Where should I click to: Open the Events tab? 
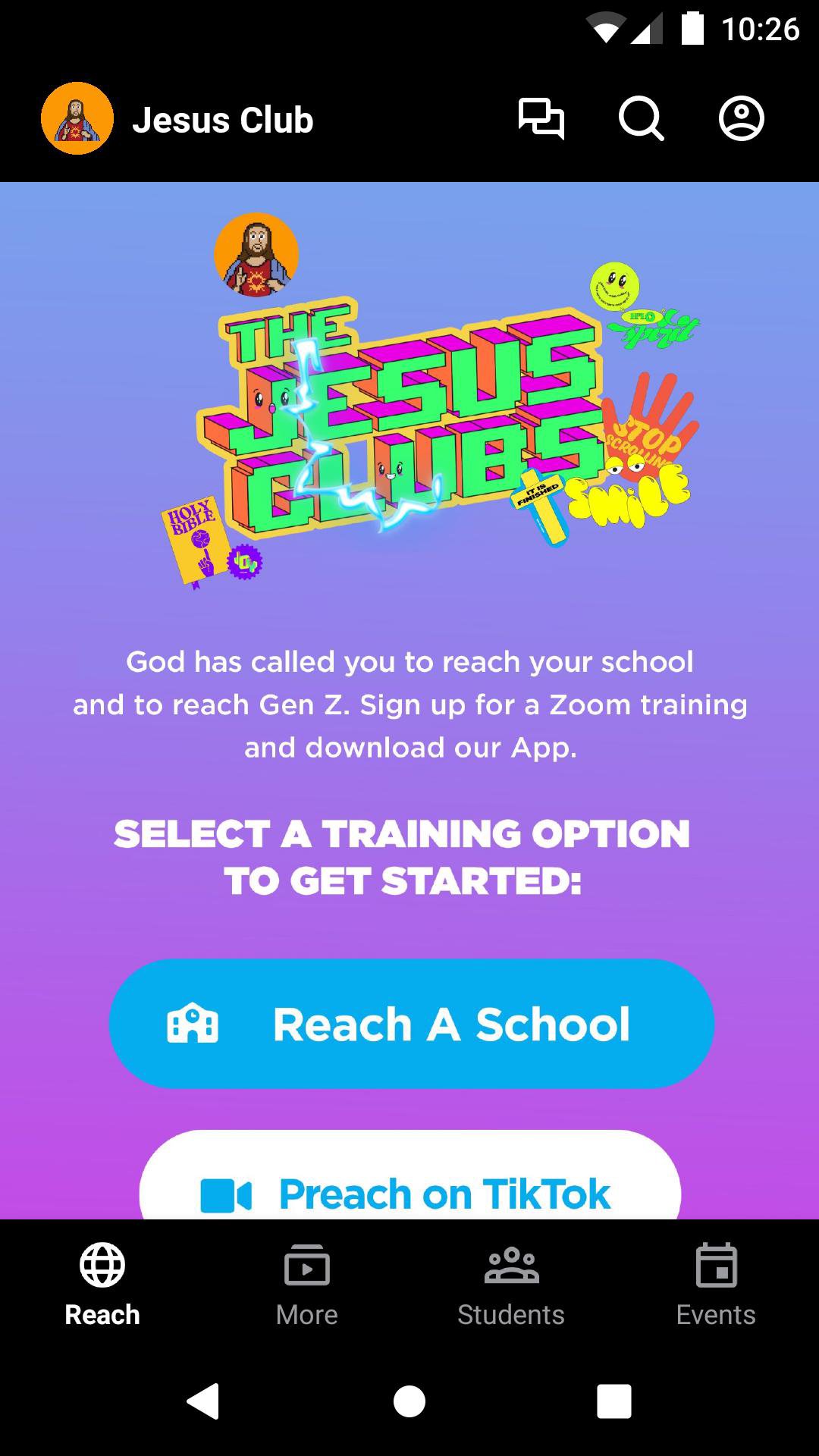pyautogui.click(x=716, y=1282)
